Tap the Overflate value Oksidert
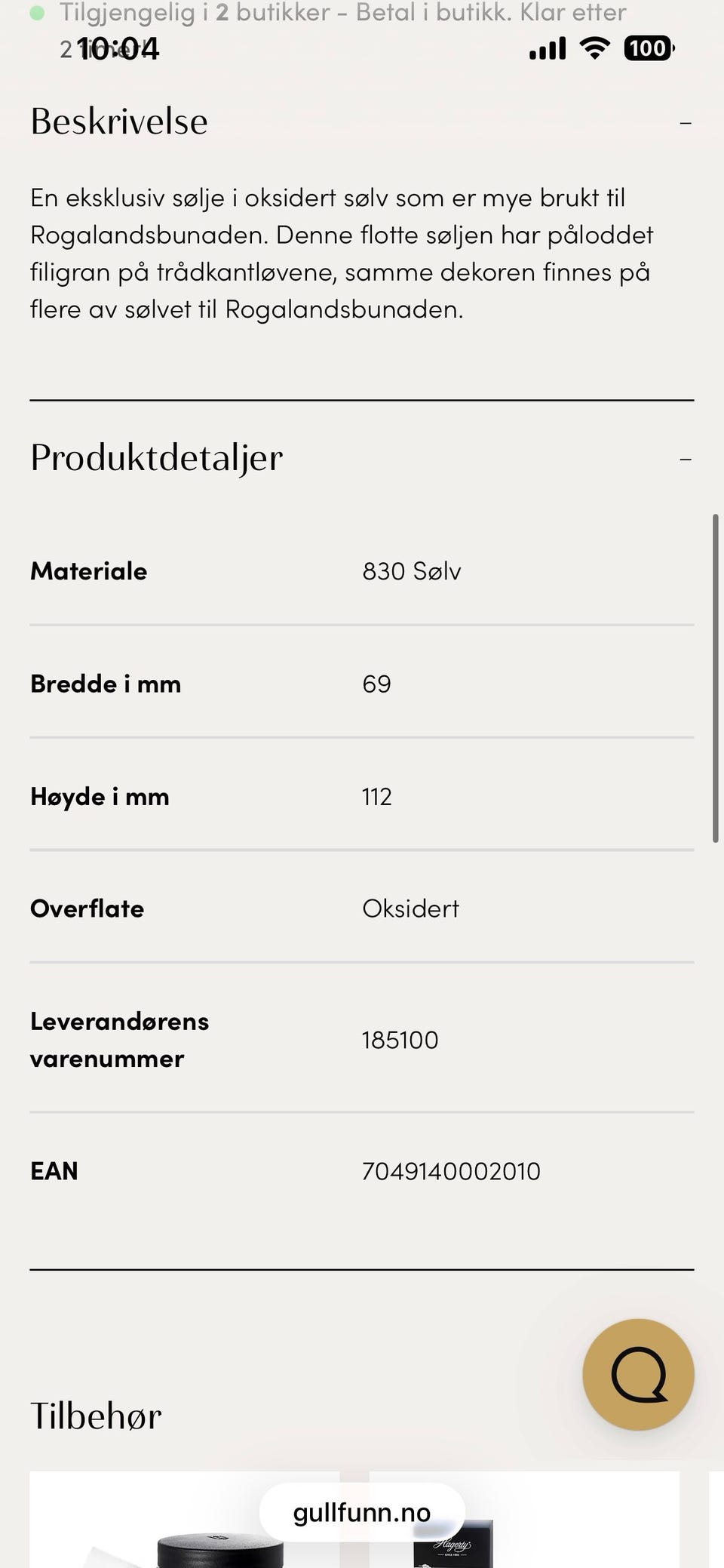This screenshot has height=1568, width=724. coord(411,909)
